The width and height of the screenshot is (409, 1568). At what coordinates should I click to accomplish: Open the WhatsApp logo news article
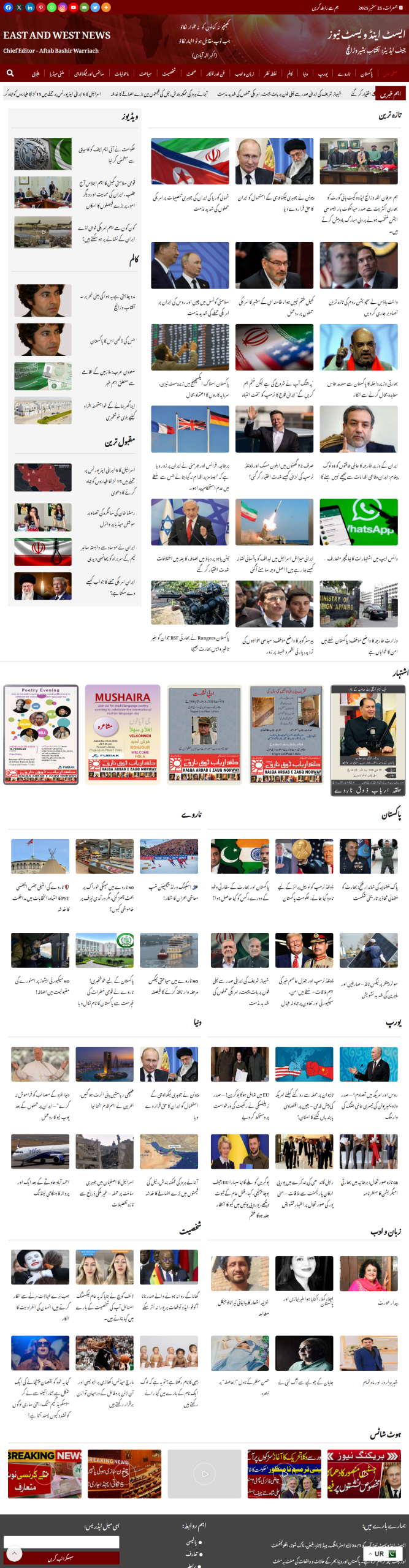coord(358,522)
